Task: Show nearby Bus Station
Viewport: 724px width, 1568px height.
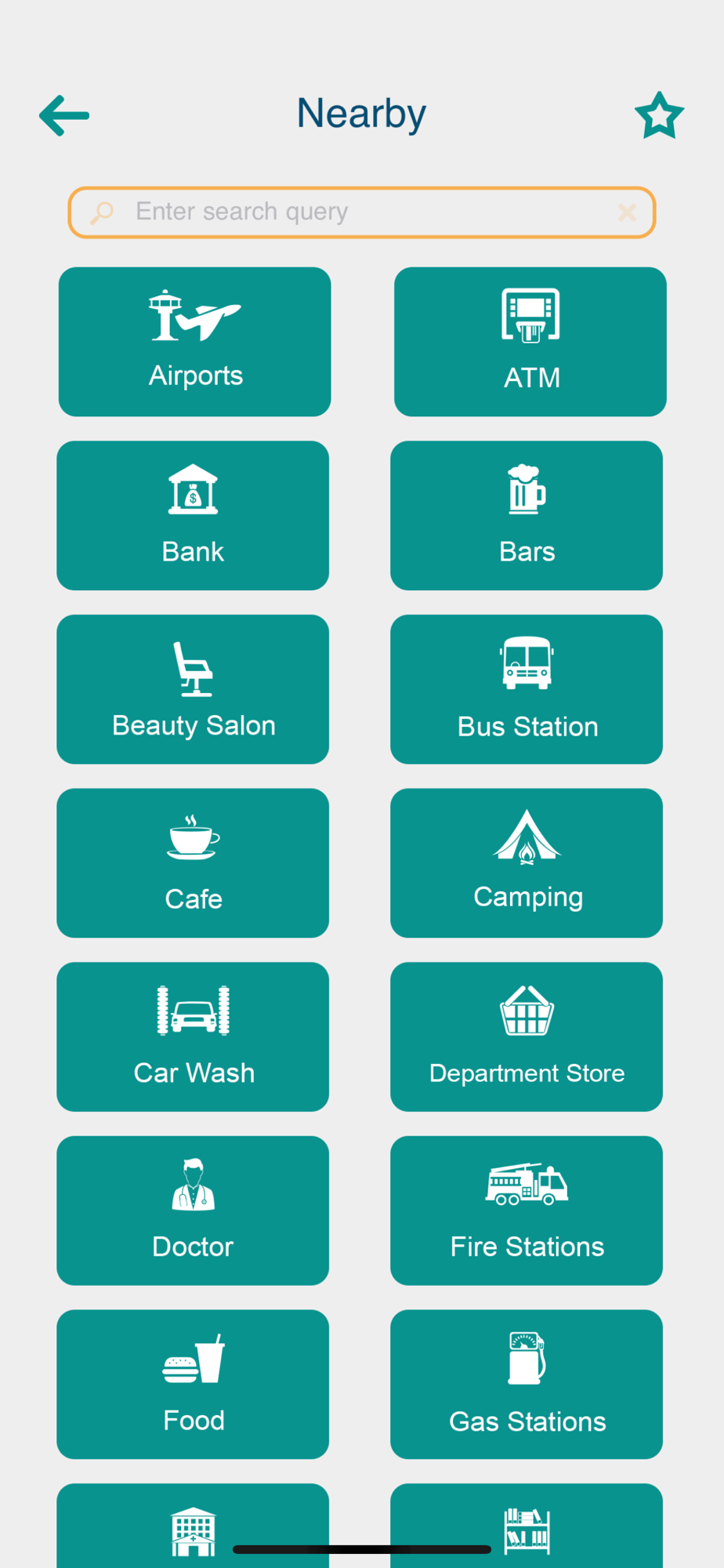Action: (527, 689)
